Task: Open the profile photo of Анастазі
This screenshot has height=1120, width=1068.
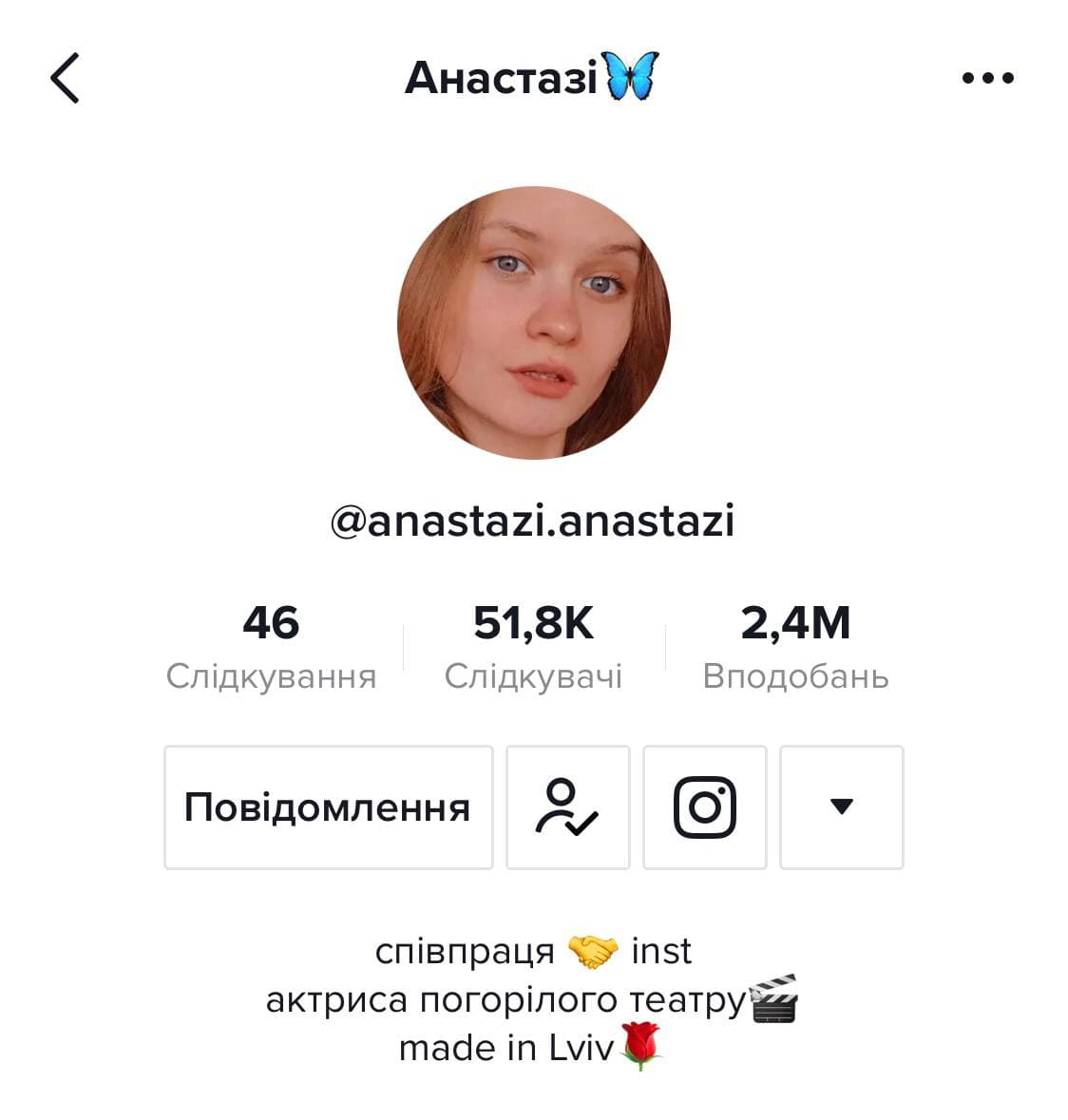Action: [534, 323]
